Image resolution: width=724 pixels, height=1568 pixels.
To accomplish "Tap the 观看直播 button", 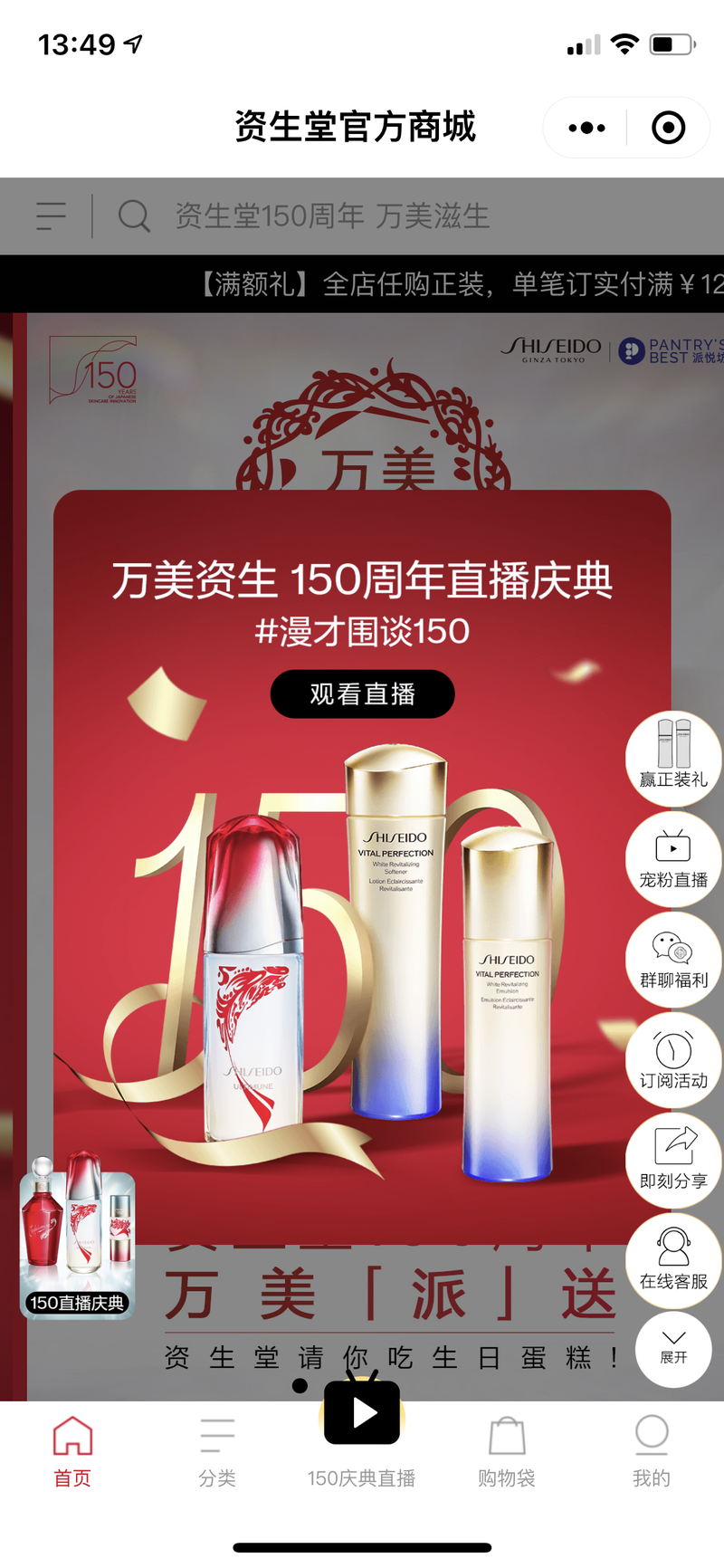I will tap(362, 694).
